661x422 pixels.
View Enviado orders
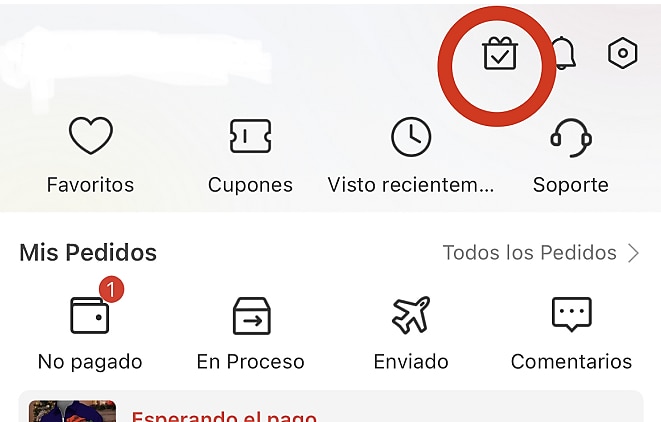(x=411, y=333)
